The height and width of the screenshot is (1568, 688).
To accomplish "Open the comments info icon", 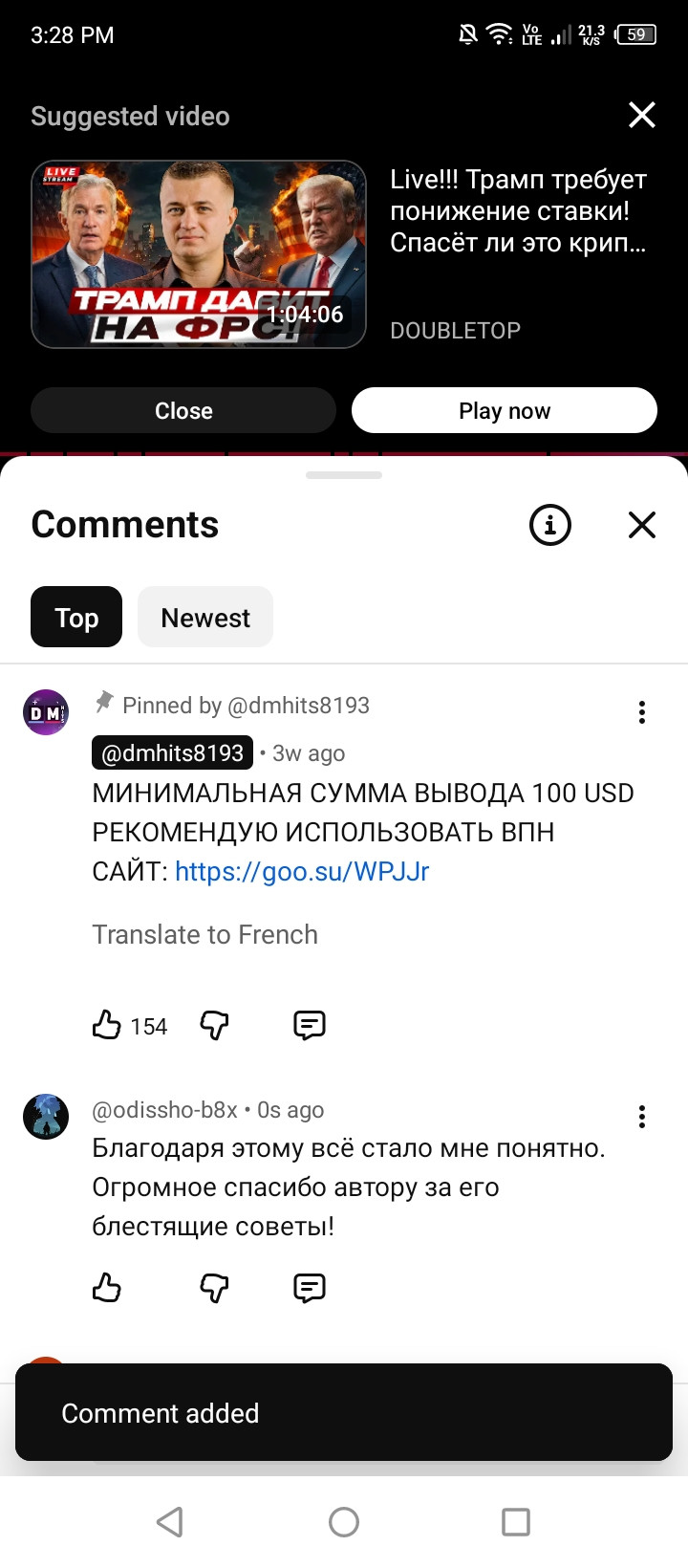I will 550,525.
